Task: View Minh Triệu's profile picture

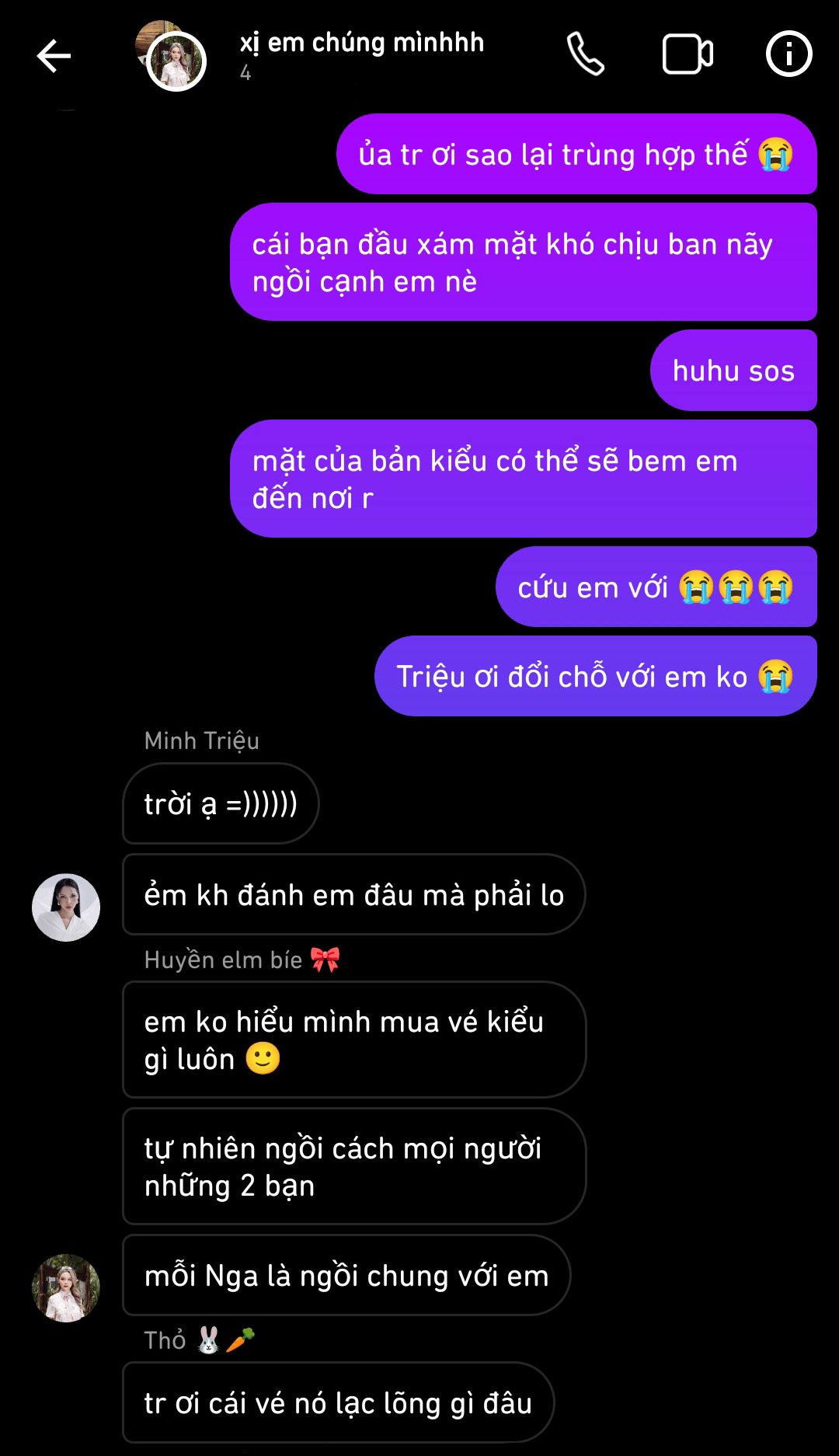Action: coord(66,907)
